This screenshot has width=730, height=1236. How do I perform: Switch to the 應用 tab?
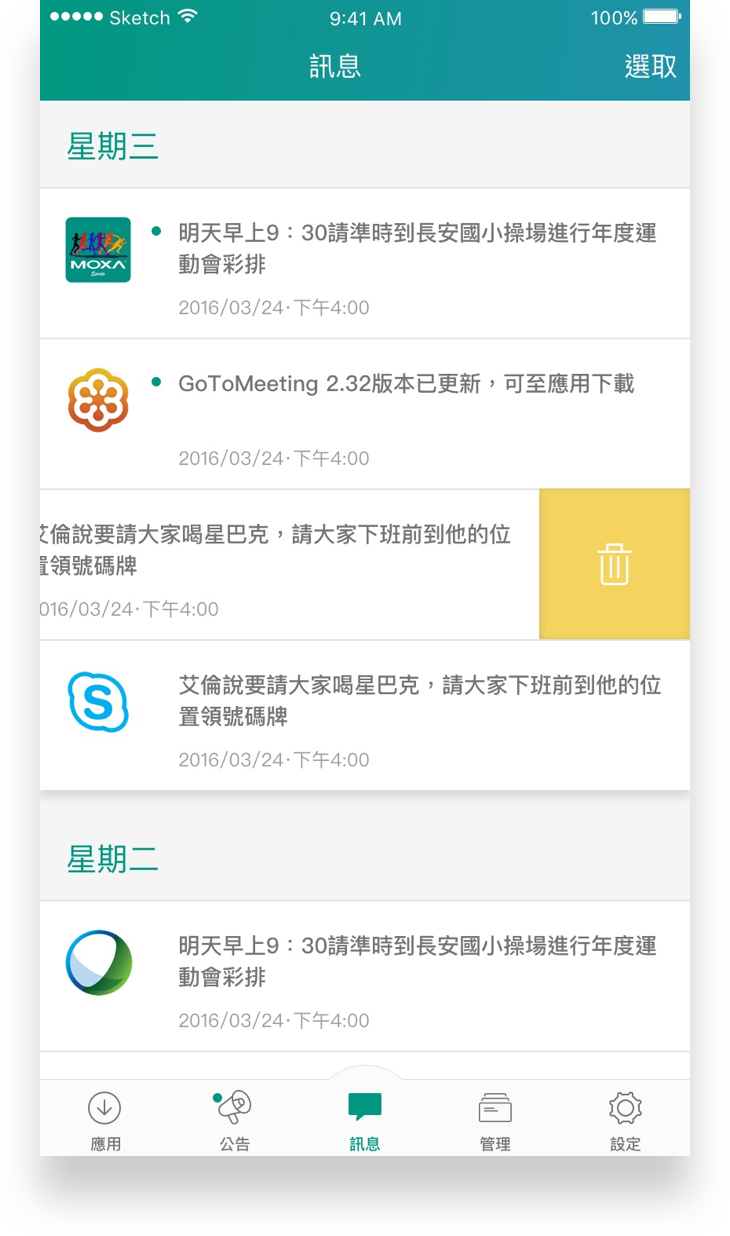pyautogui.click(x=105, y=1120)
